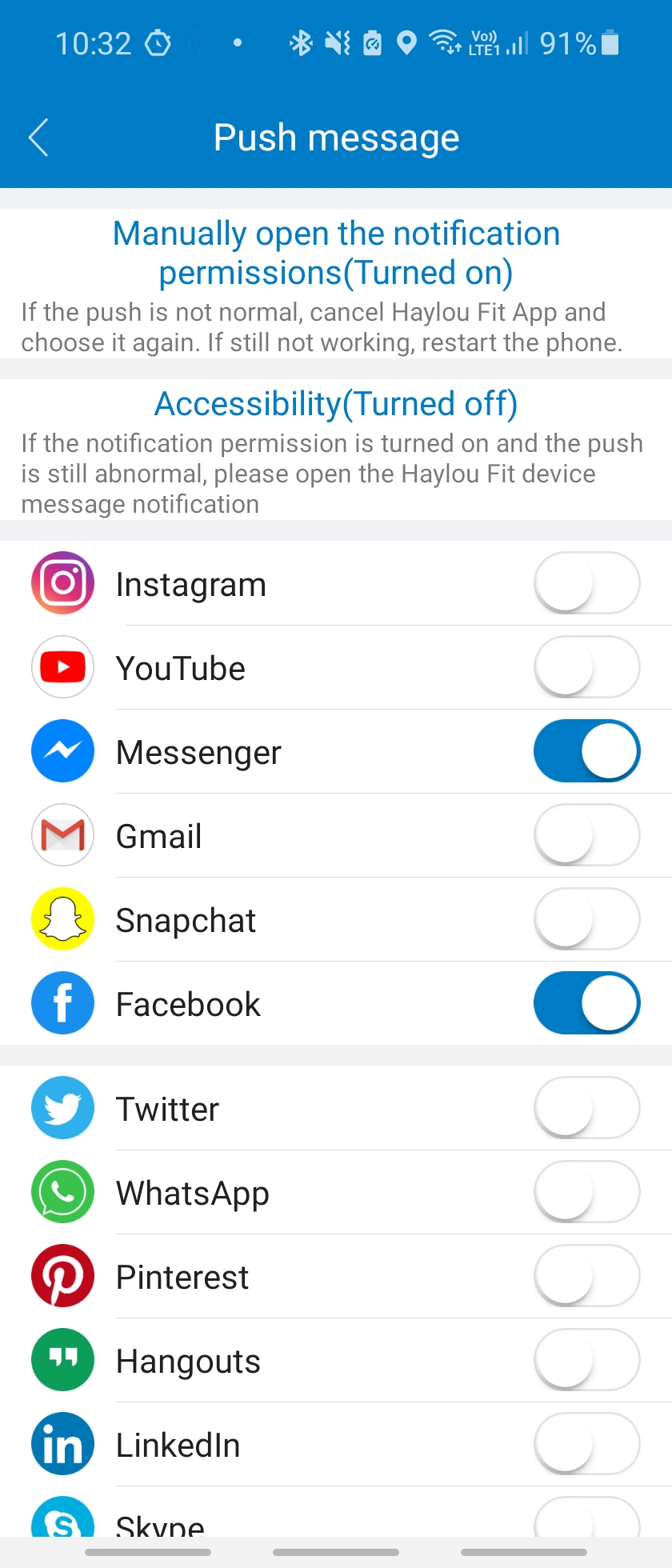Open Accessibility settings link
The image size is (672, 1568).
click(336, 404)
